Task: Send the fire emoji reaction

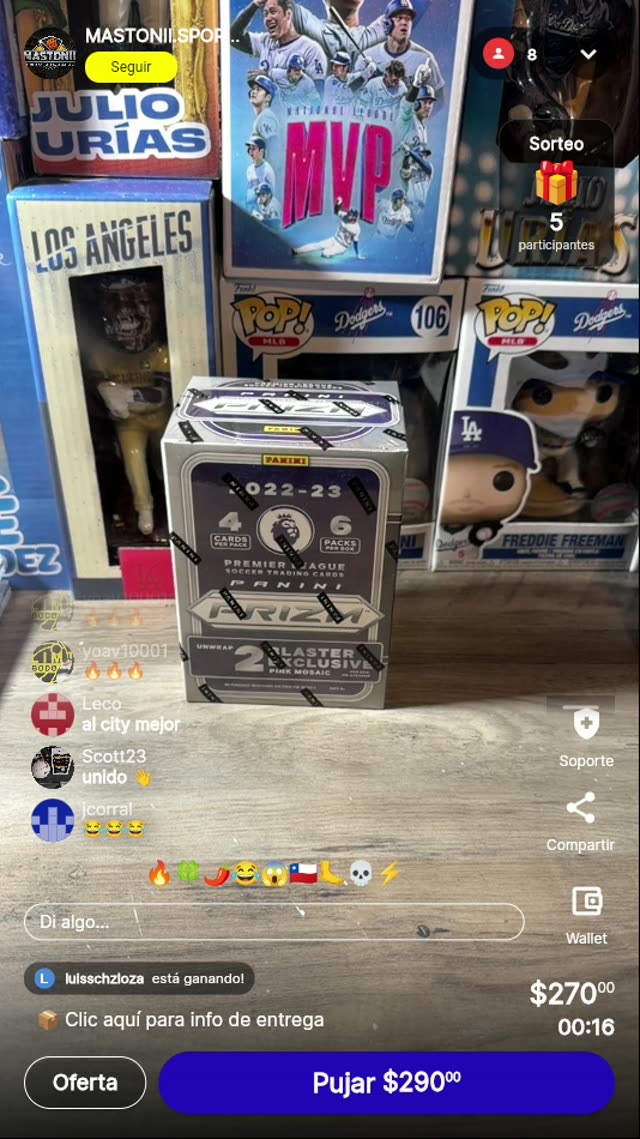Action: click(x=159, y=874)
